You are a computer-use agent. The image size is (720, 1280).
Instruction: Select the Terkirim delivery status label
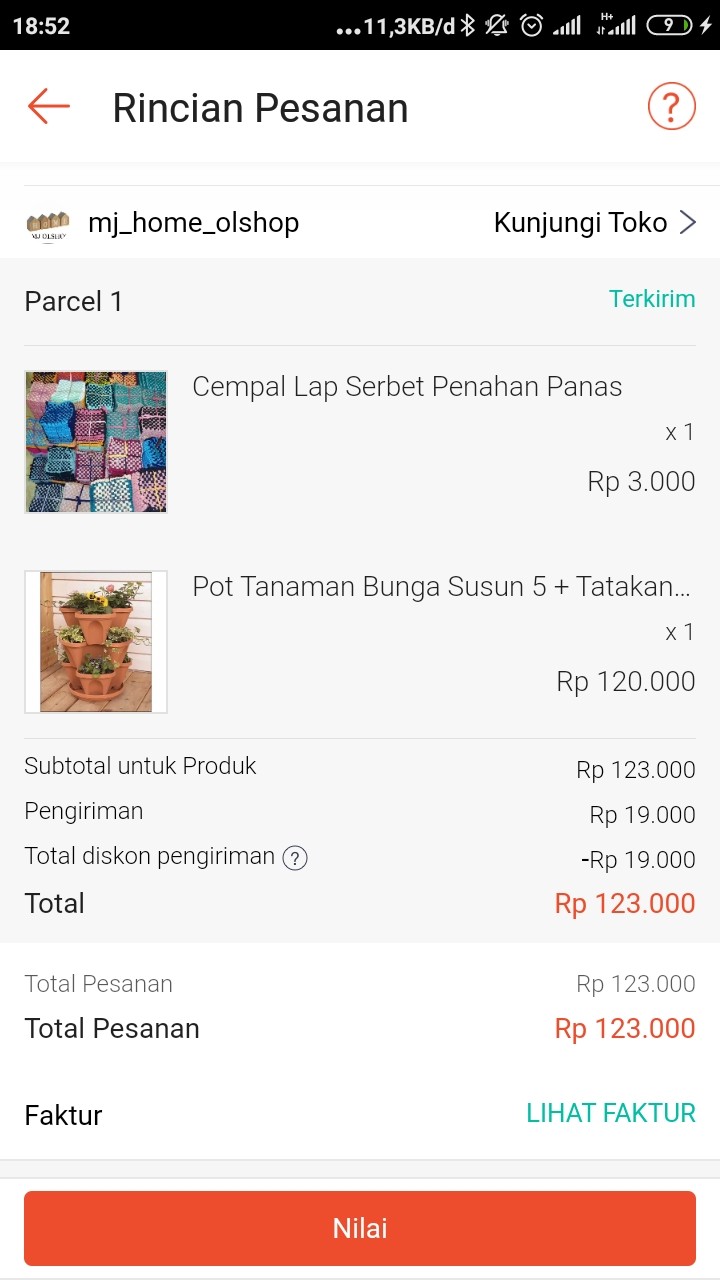click(x=652, y=298)
